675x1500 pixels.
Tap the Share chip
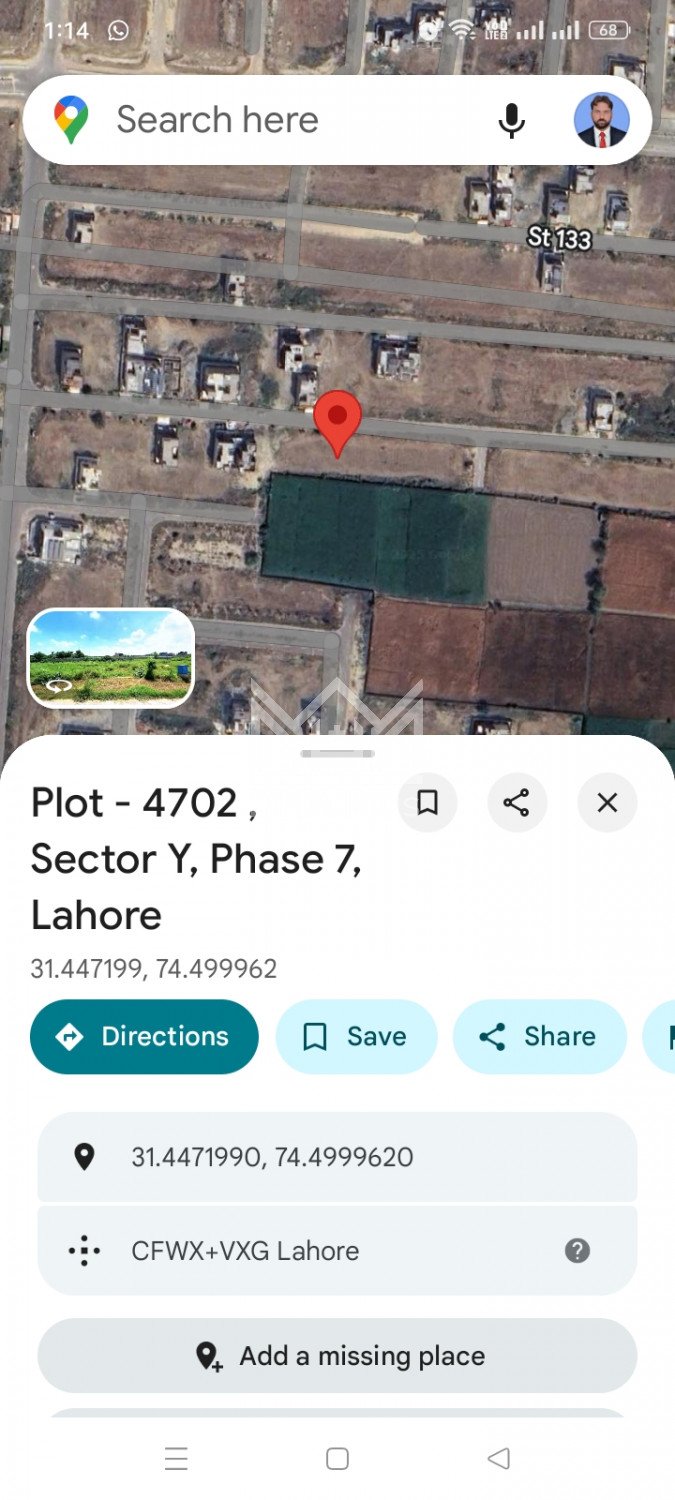539,1036
